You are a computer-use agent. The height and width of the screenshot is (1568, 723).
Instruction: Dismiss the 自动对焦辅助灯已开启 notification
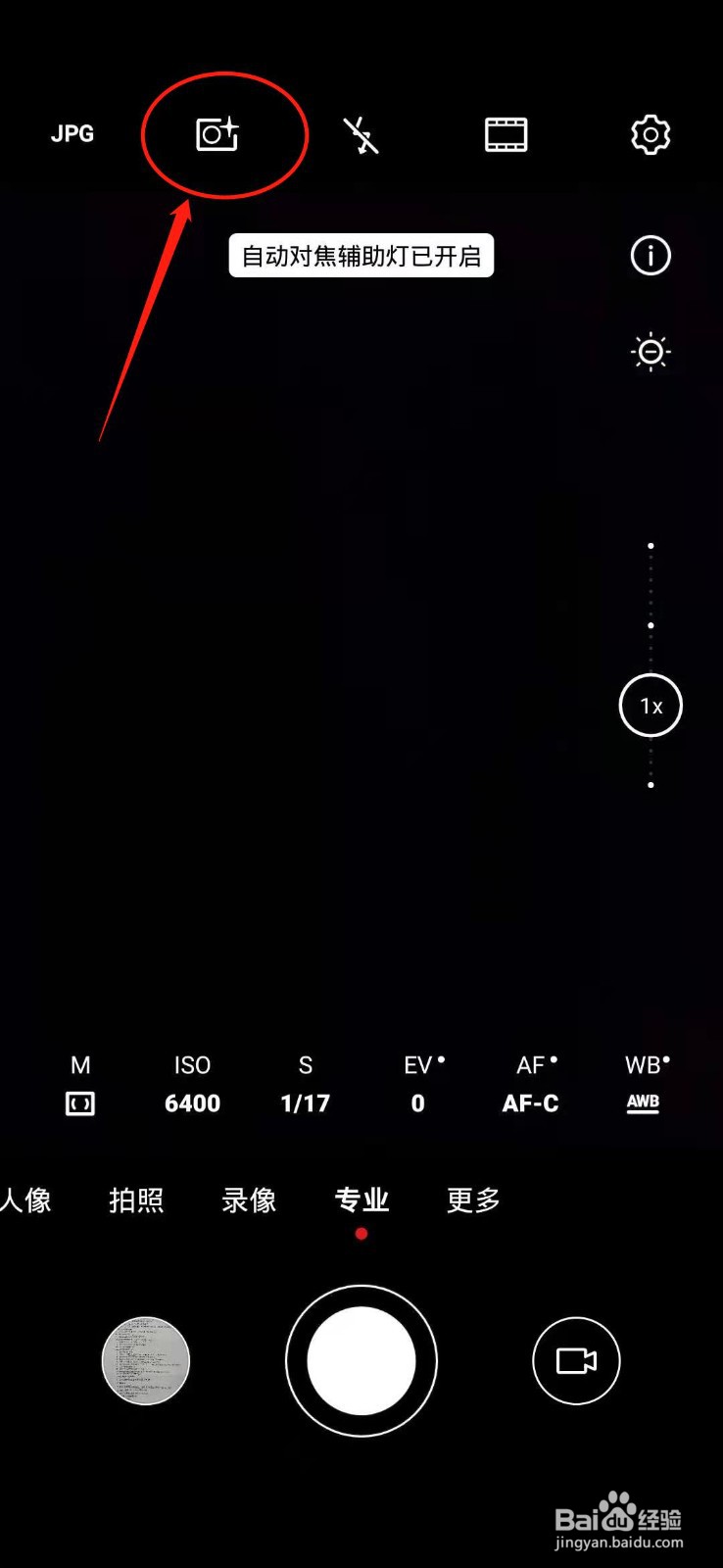[x=361, y=256]
